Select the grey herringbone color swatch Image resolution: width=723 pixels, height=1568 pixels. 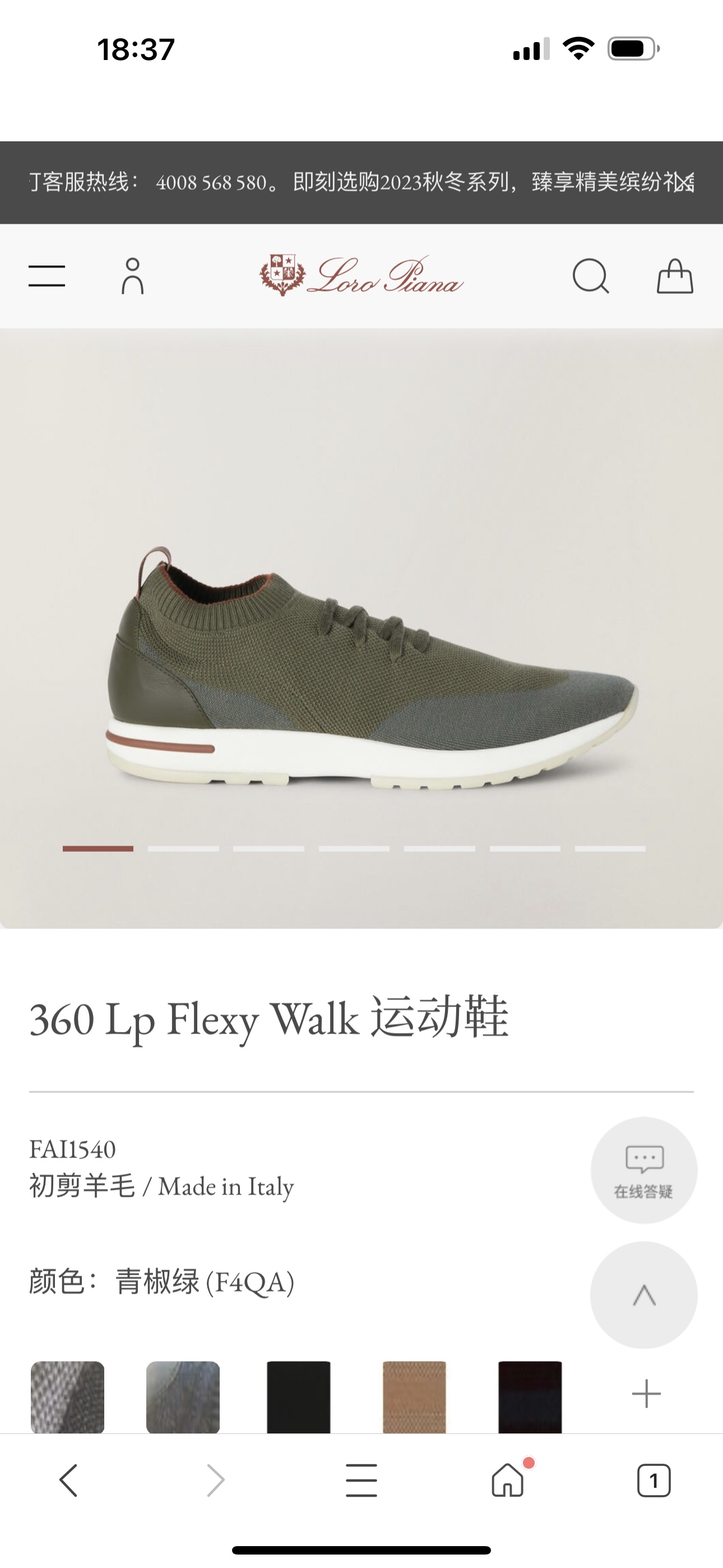point(68,1396)
